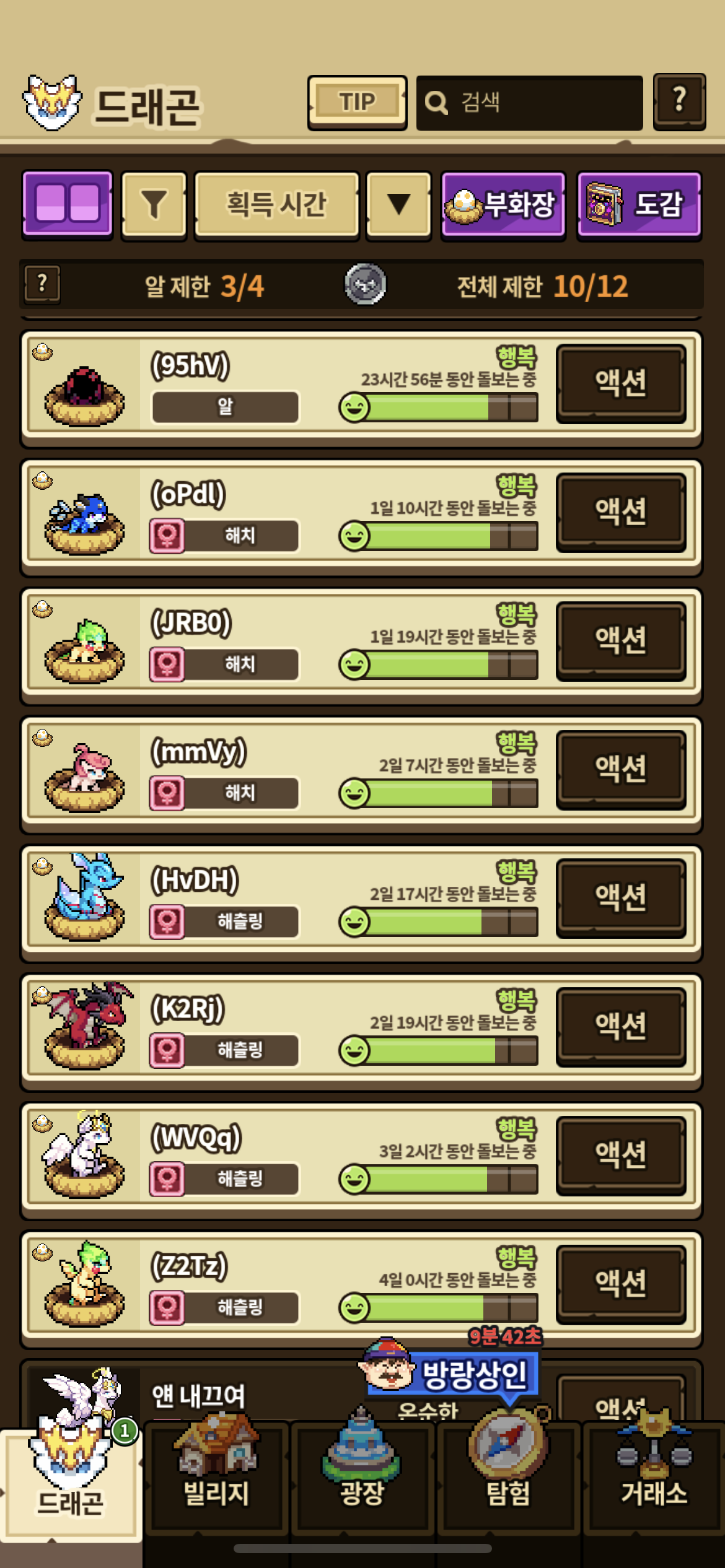Open the TIP button

(357, 103)
